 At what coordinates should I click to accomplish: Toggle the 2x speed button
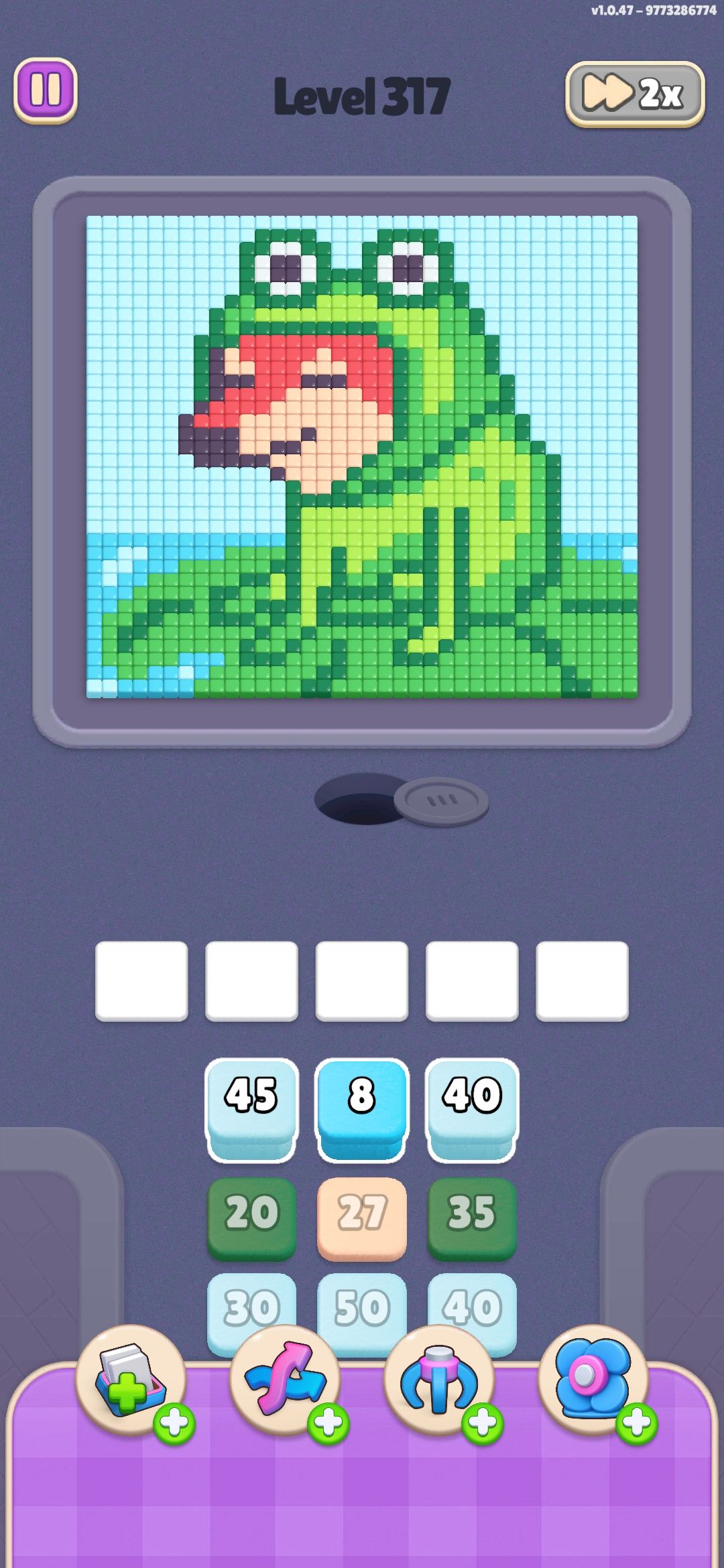coord(635,94)
